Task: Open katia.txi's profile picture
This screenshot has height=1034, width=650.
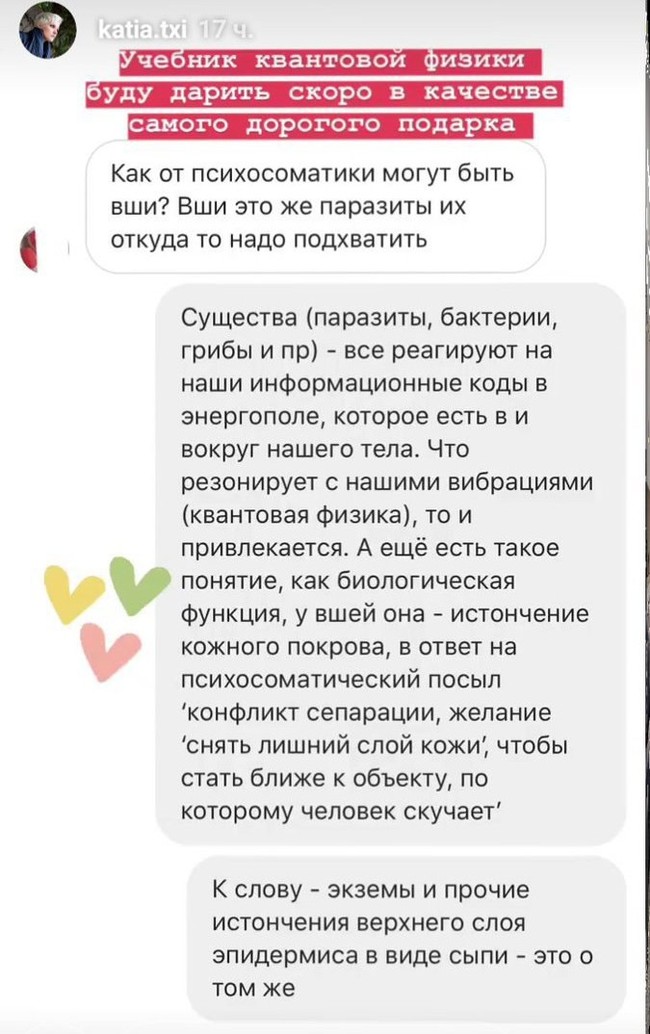Action: (48, 30)
